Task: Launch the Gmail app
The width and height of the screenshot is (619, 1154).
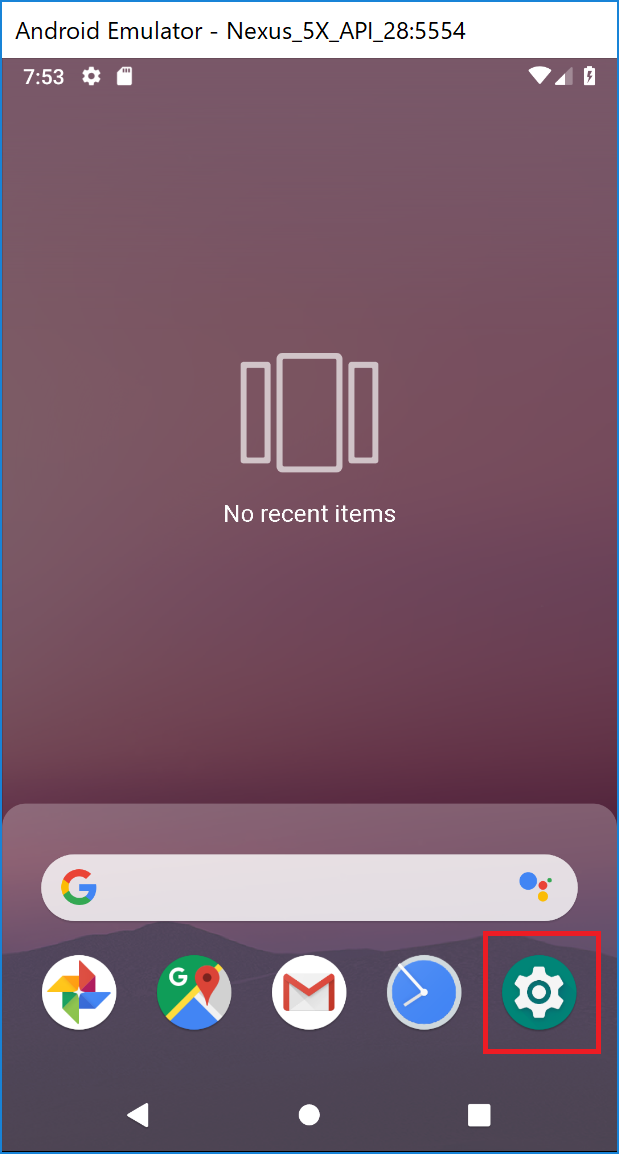Action: point(309,992)
